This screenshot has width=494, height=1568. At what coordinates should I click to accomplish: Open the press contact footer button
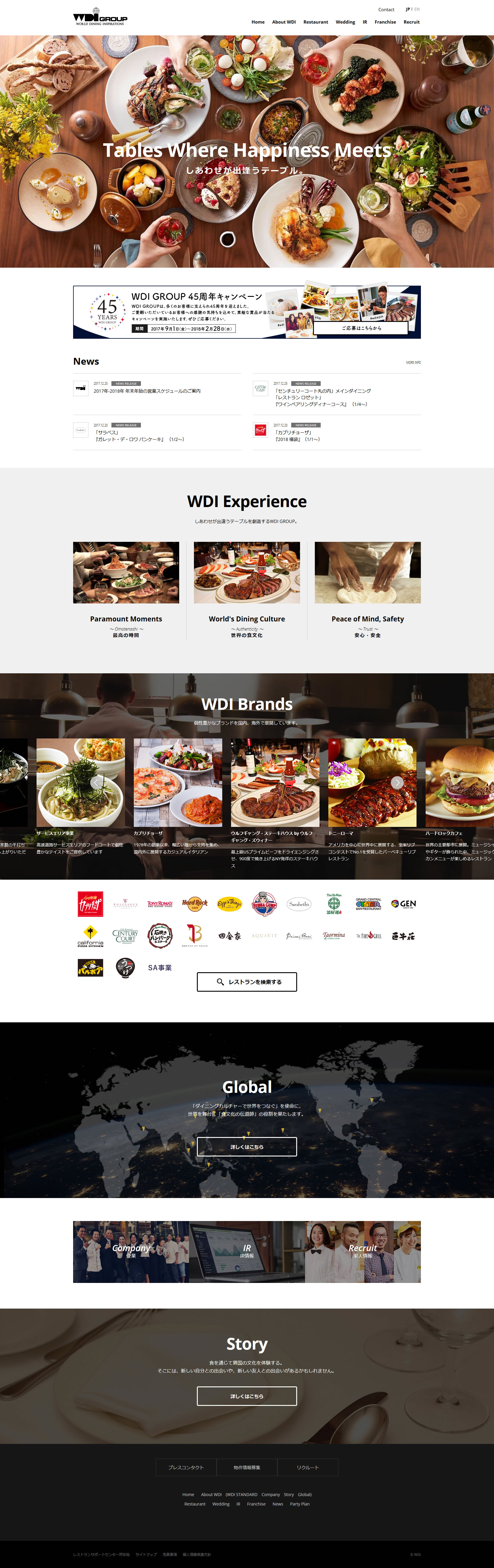pyautogui.click(x=186, y=1467)
